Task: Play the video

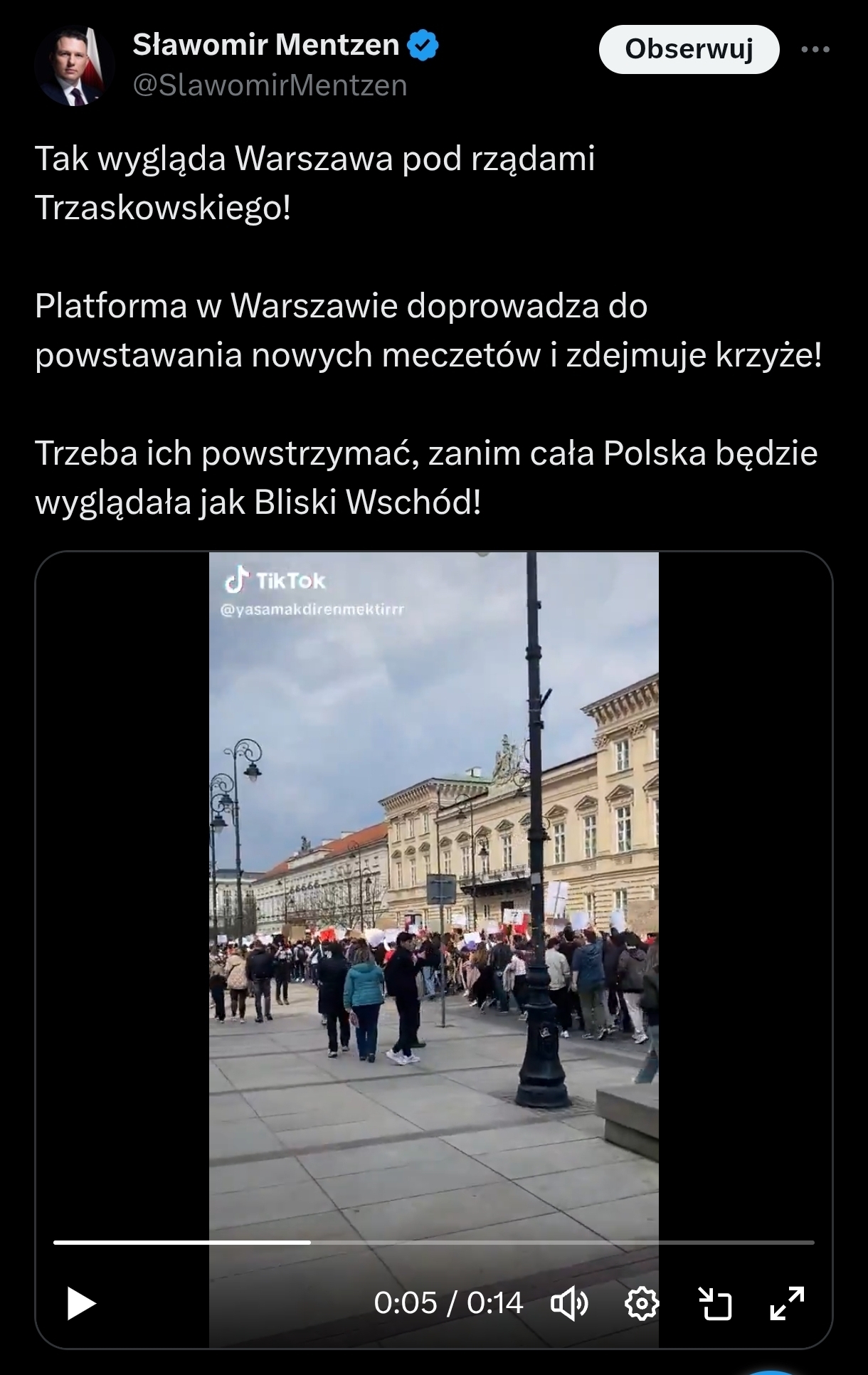Action: pyautogui.click(x=81, y=1304)
